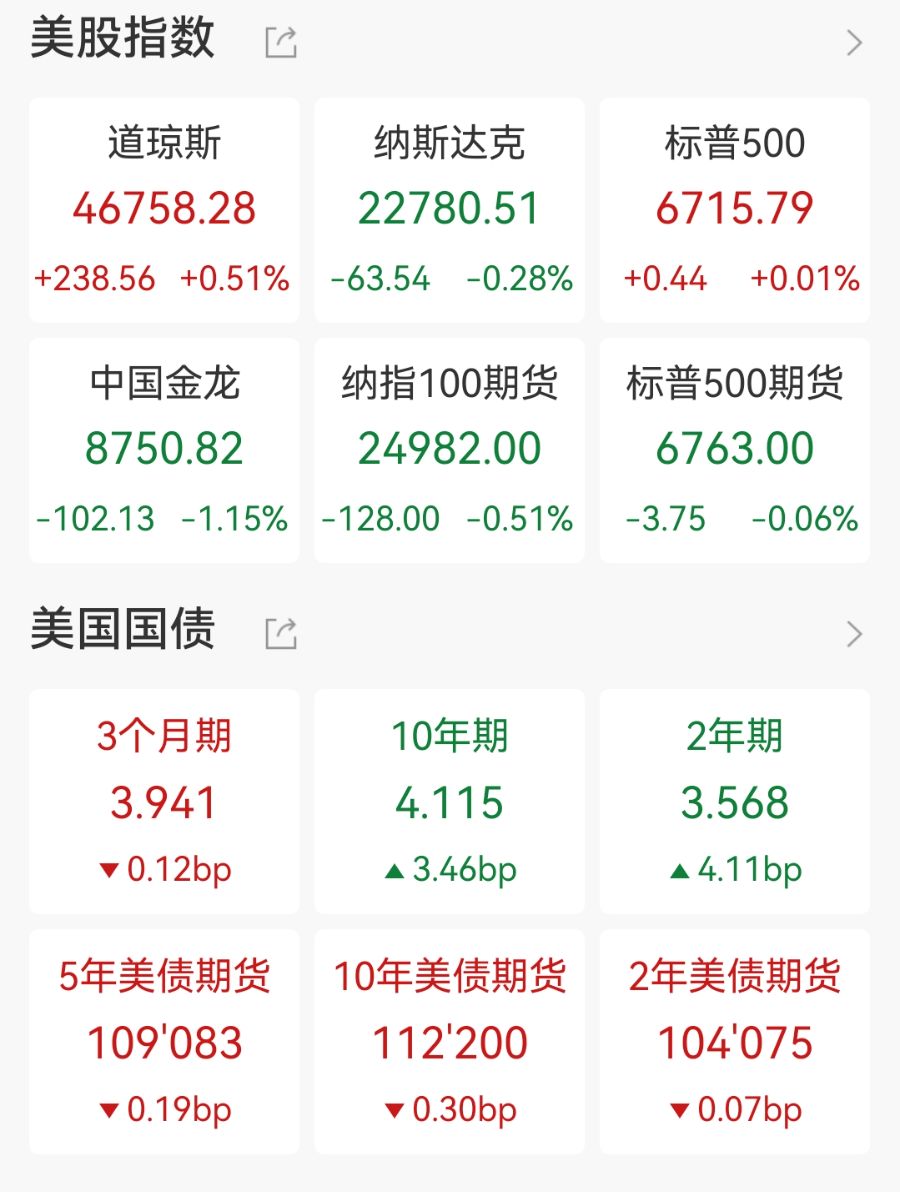View 标普500 index details
This screenshot has width=900, height=1192.
coord(735,210)
